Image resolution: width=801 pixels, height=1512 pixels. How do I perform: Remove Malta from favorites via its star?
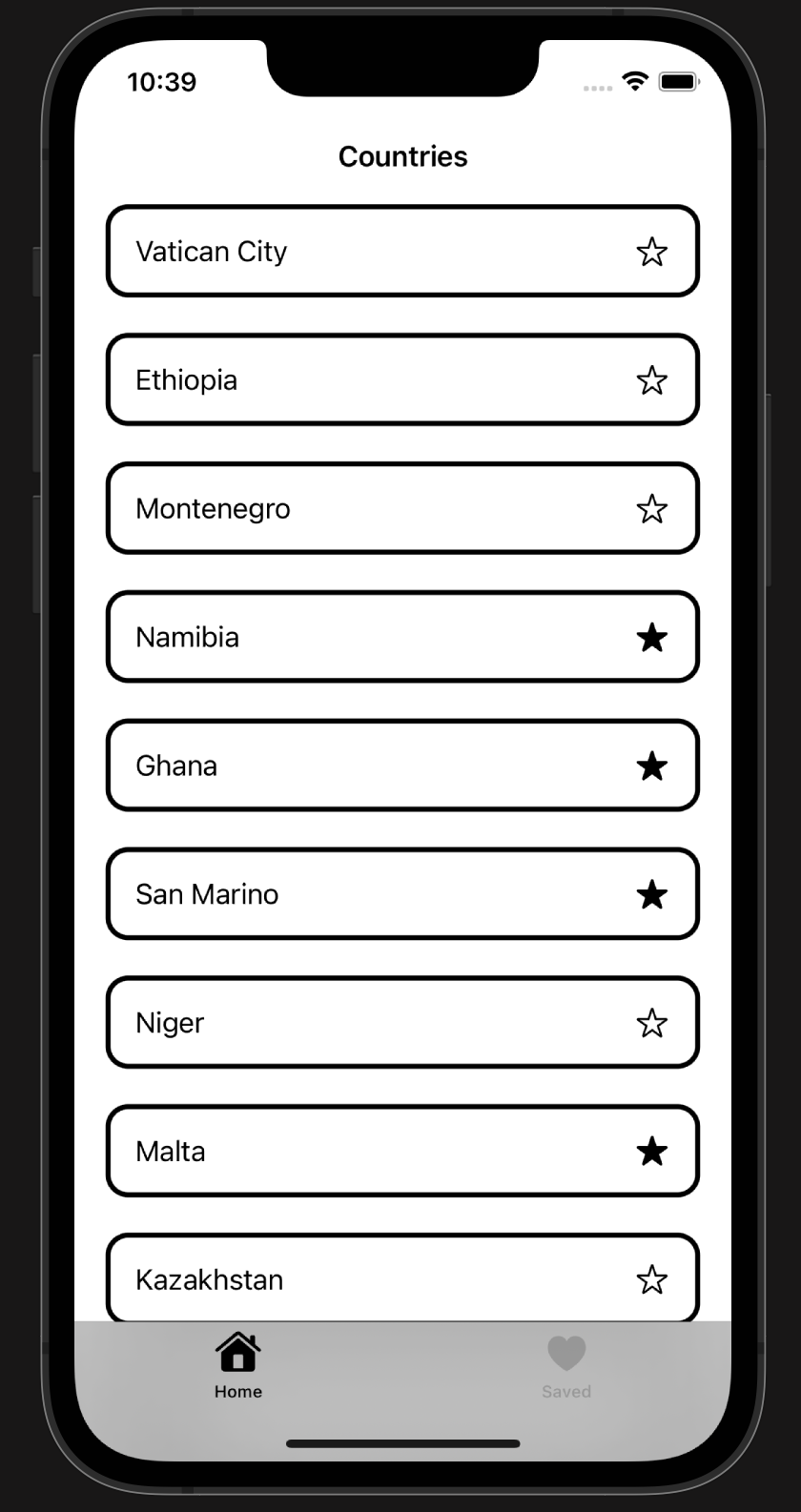(652, 1151)
